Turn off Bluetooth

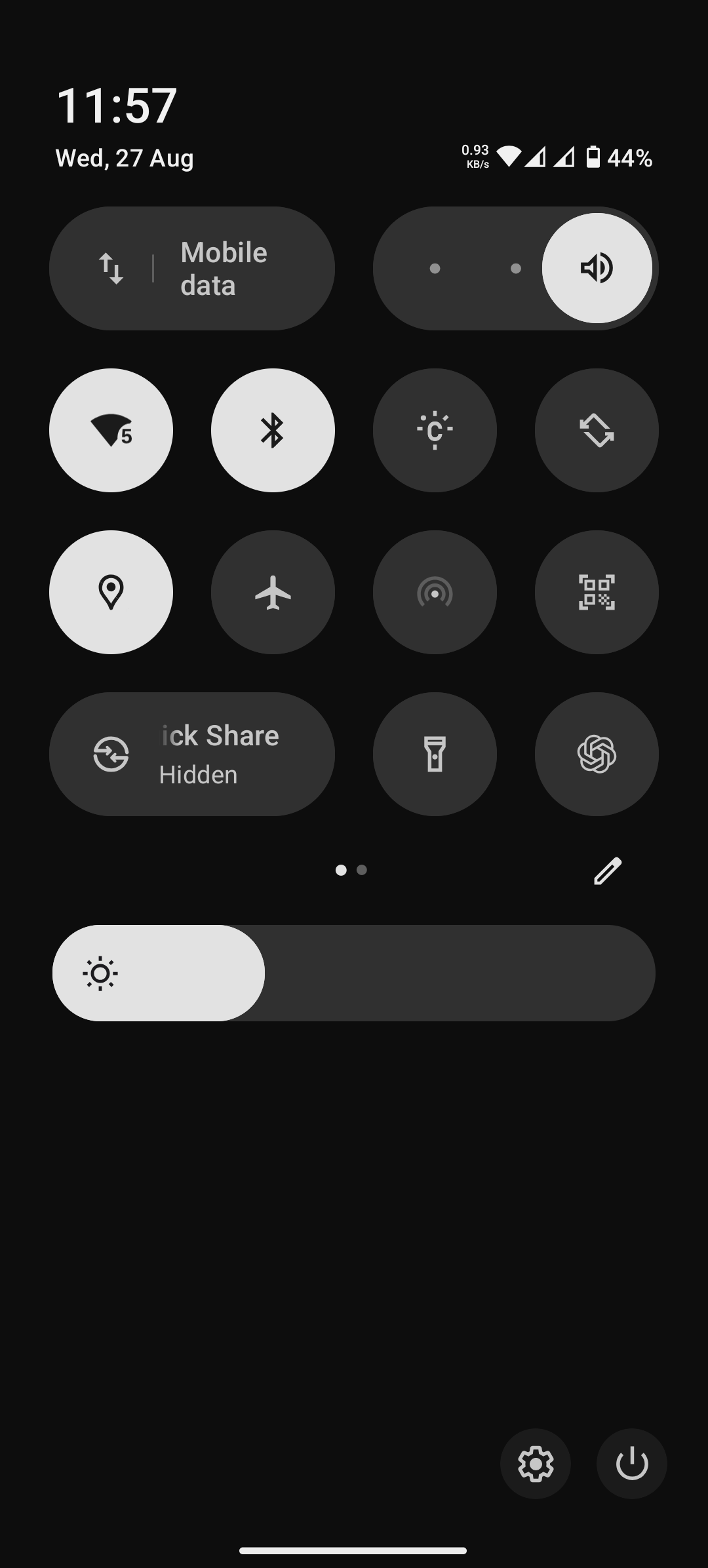point(273,429)
